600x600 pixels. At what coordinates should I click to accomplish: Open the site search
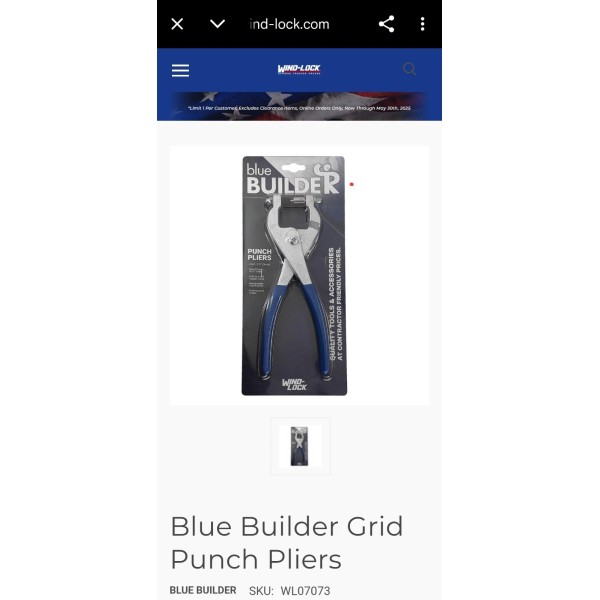pos(410,70)
